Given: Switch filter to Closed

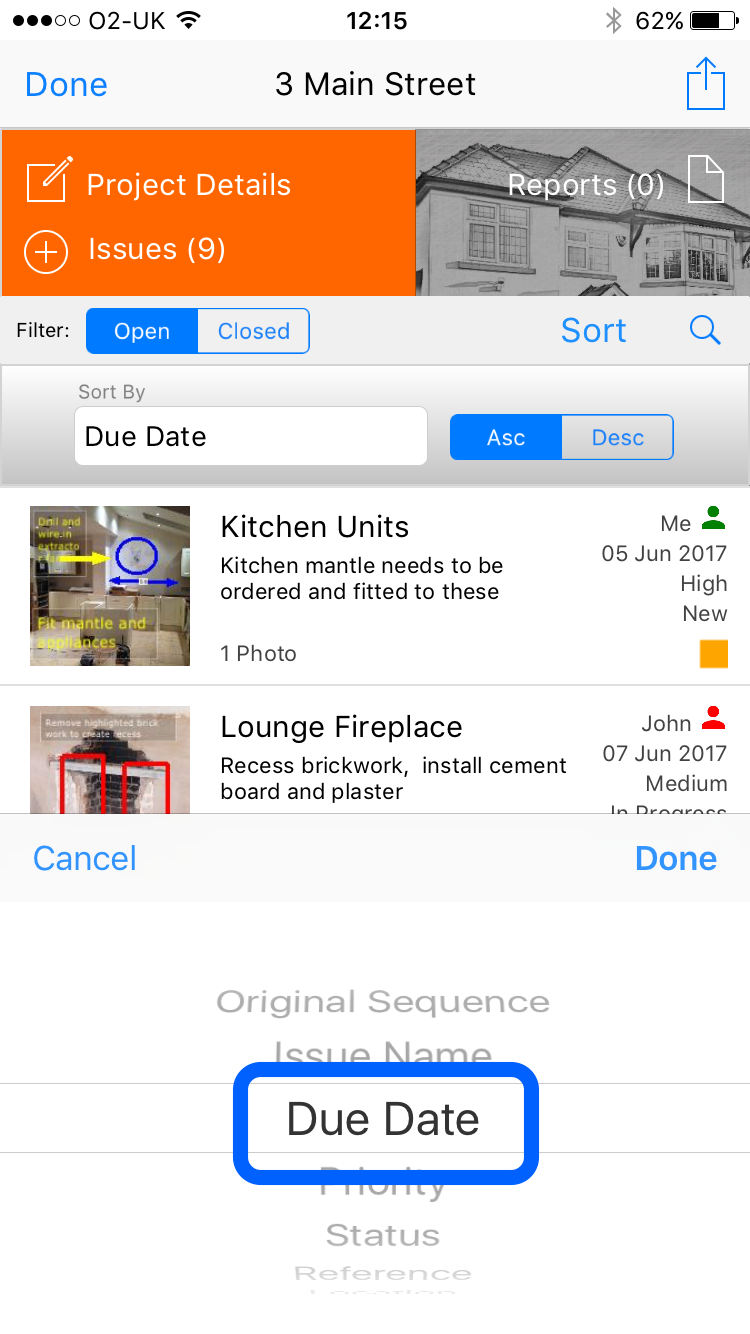Looking at the screenshot, I should [254, 331].
